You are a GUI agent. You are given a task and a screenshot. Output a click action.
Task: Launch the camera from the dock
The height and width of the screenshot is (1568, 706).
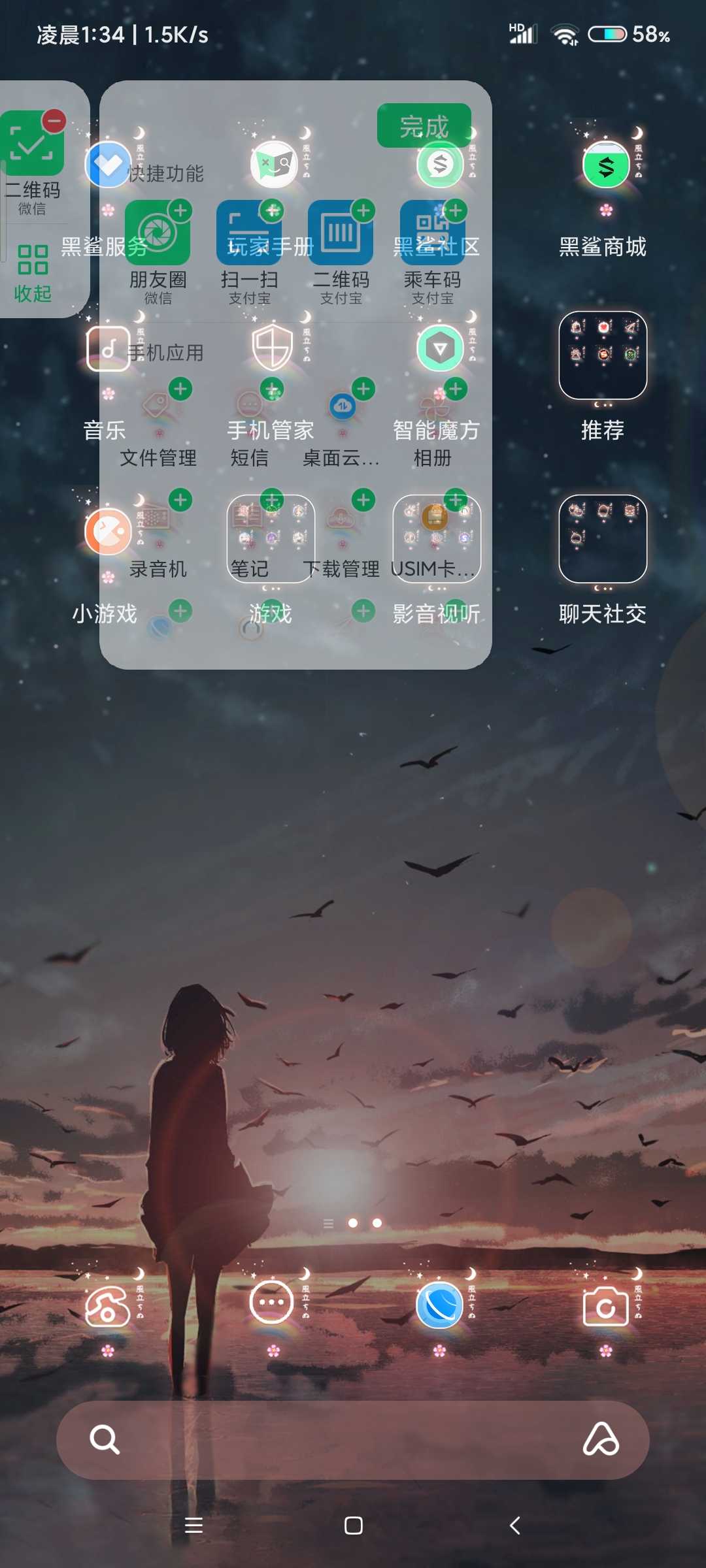605,1305
